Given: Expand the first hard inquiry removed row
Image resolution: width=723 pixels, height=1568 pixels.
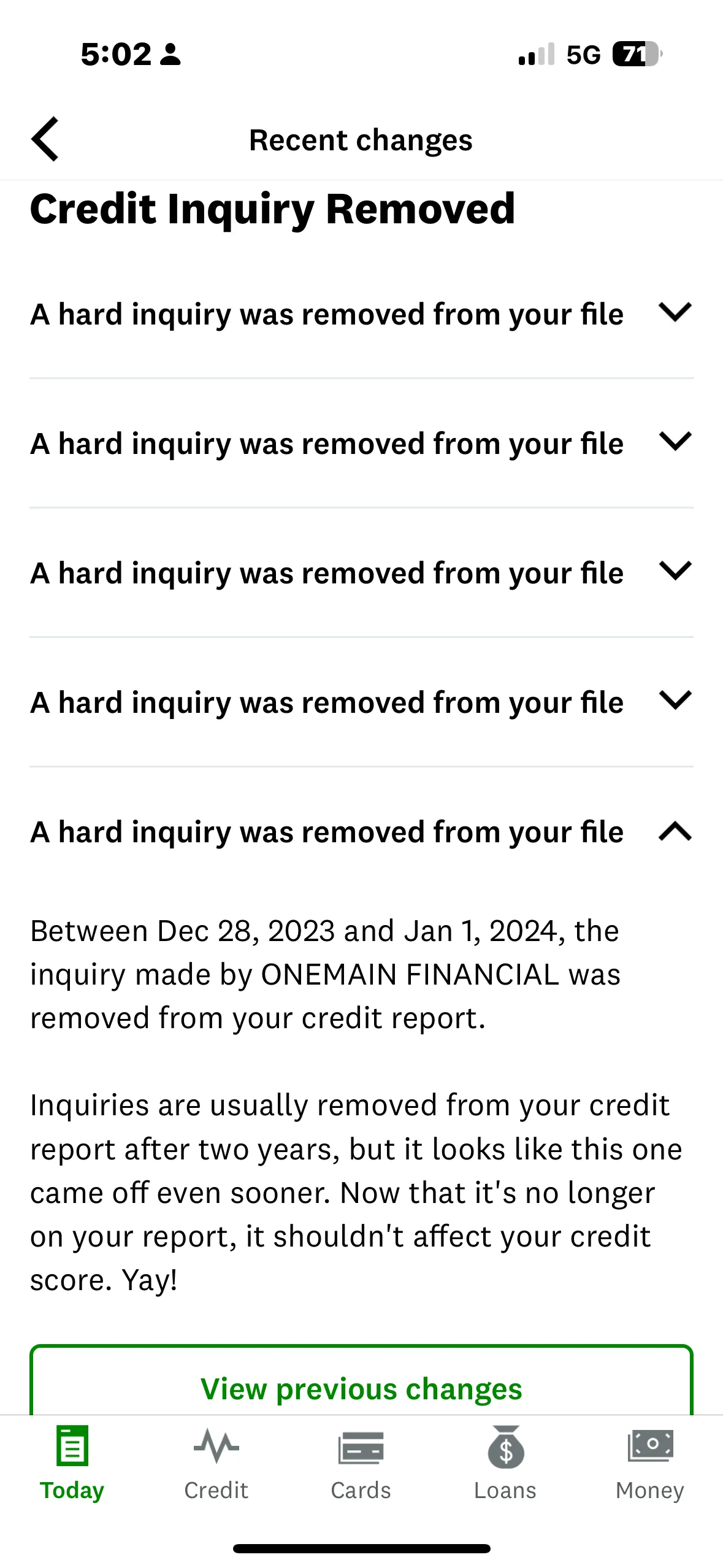Looking at the screenshot, I should coord(361,313).
